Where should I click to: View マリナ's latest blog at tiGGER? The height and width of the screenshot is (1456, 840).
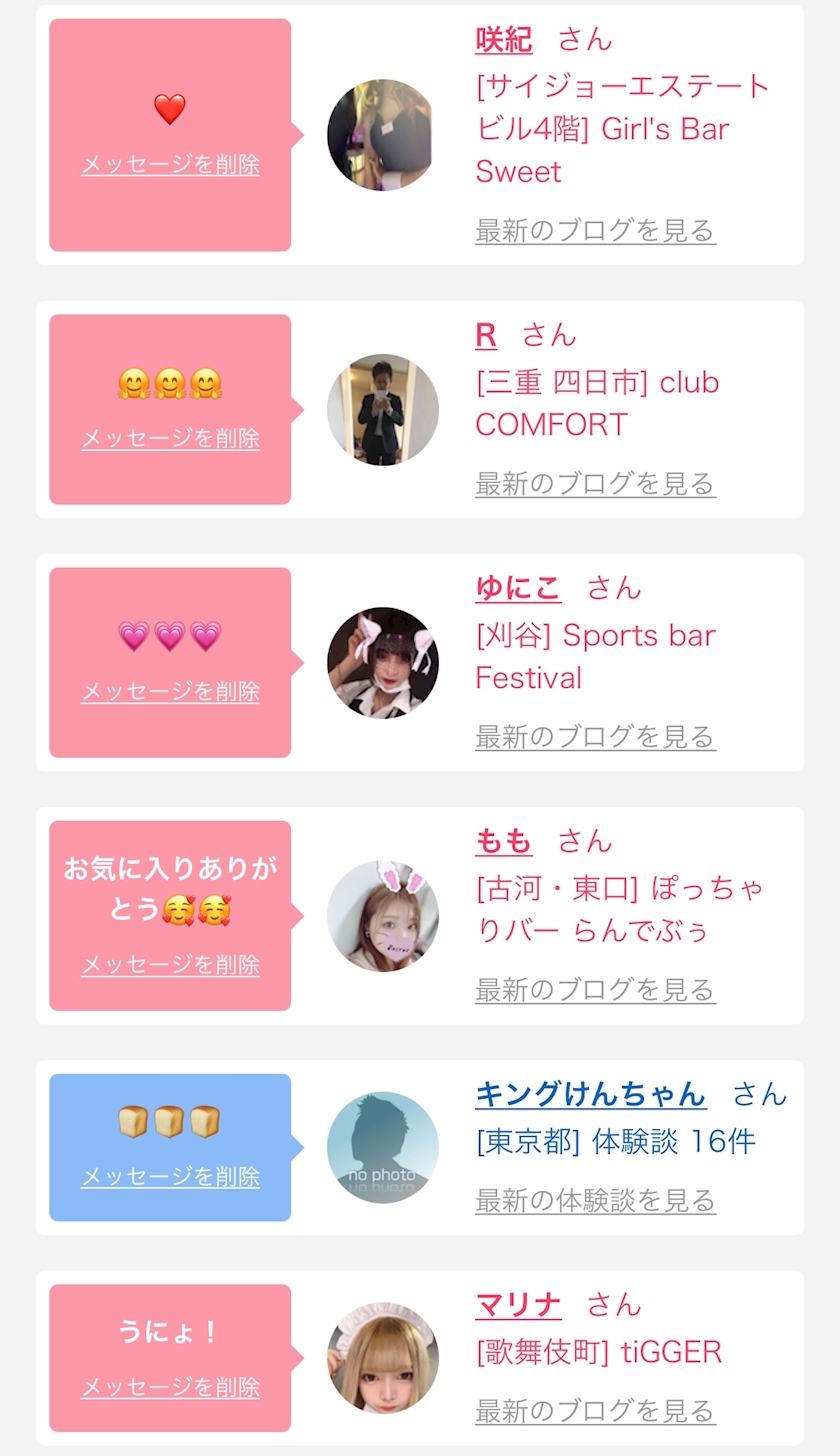coord(595,1410)
